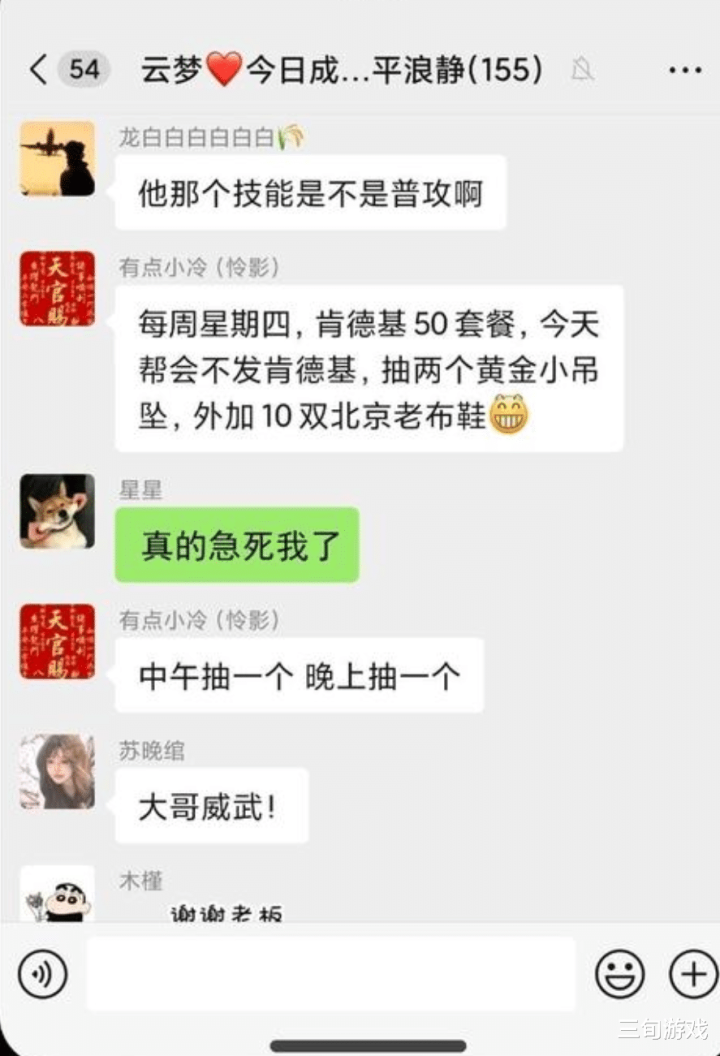View 龙白白白白白白's profile avatar
720x1056 pixels.
coord(57,158)
